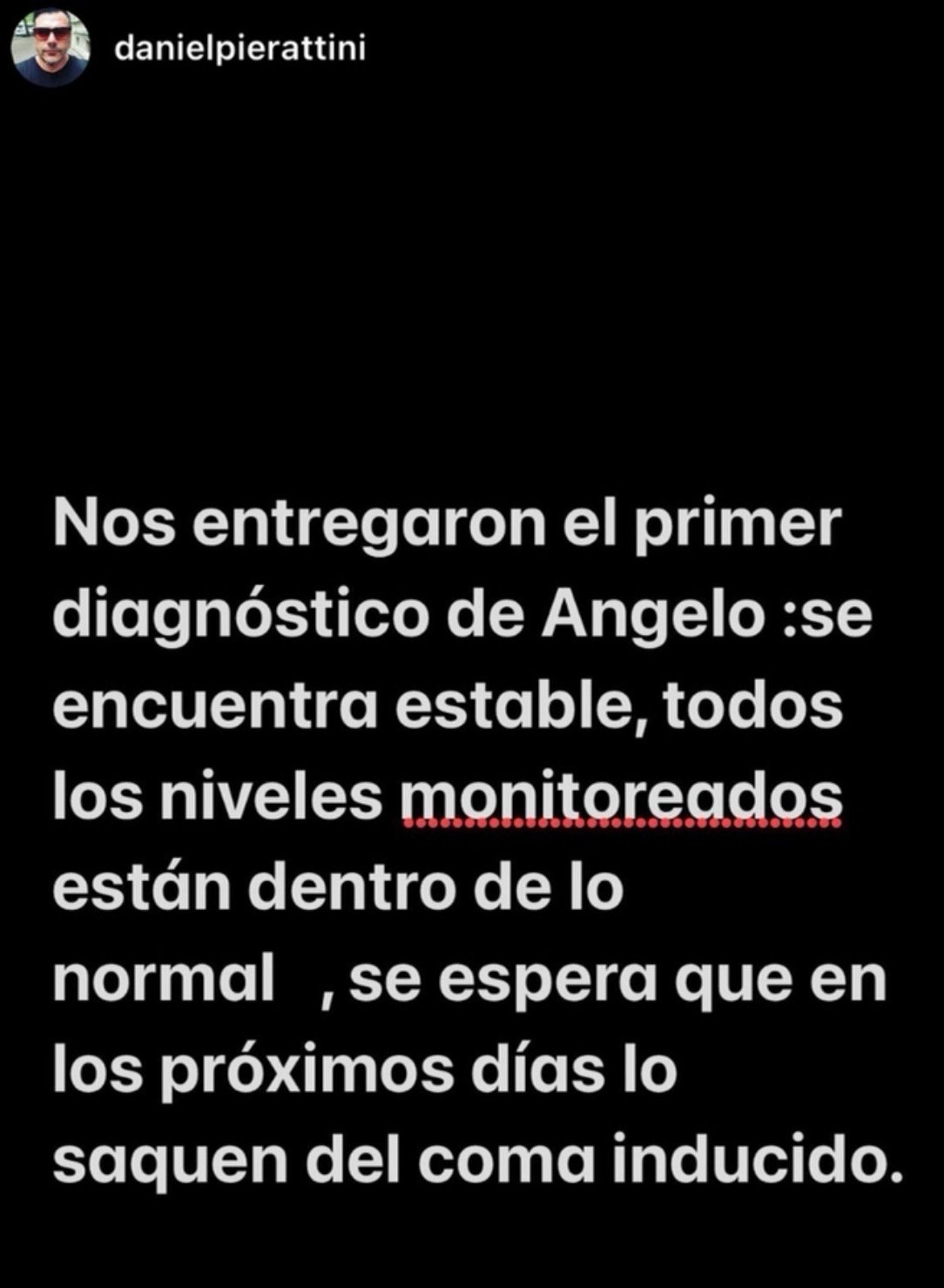
Task: Tap the danielpierattini username
Action: click(x=239, y=49)
